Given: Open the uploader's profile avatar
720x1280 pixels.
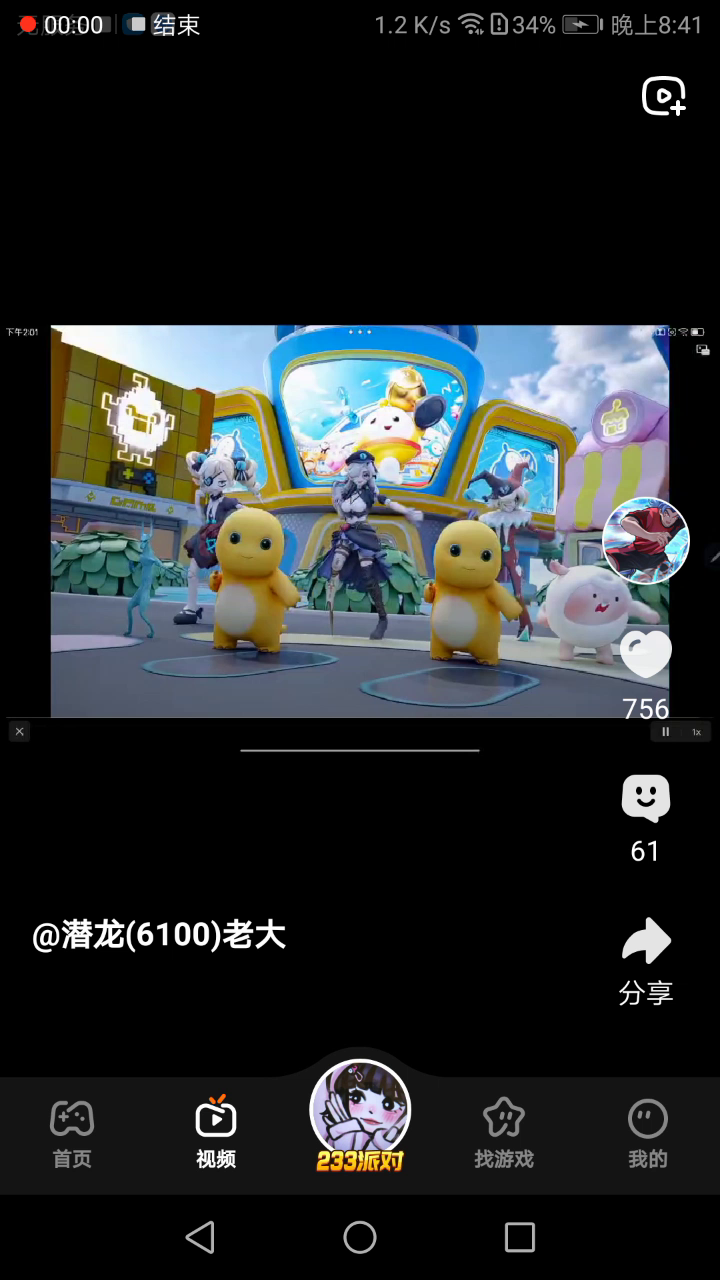Looking at the screenshot, I should pos(646,540).
